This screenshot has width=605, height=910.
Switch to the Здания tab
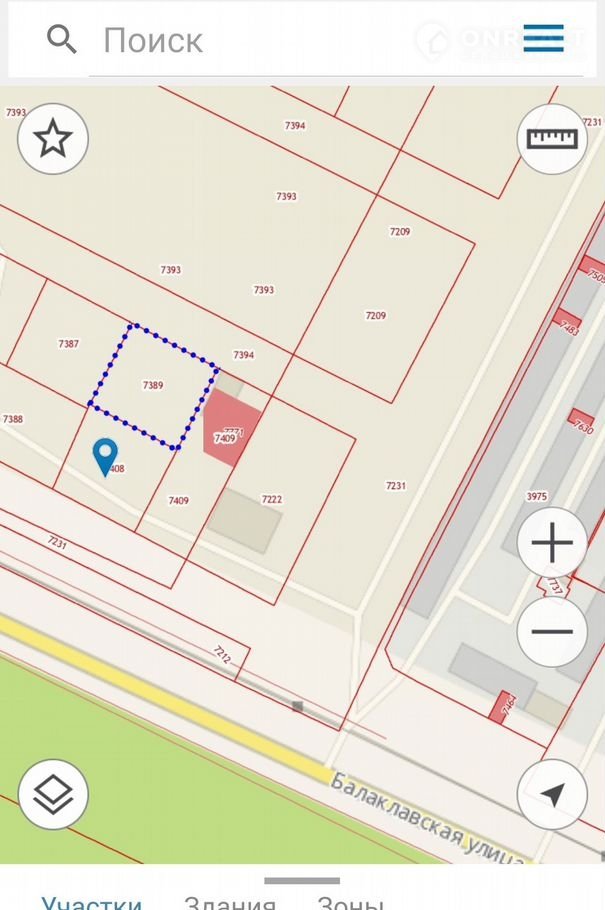tap(230, 902)
